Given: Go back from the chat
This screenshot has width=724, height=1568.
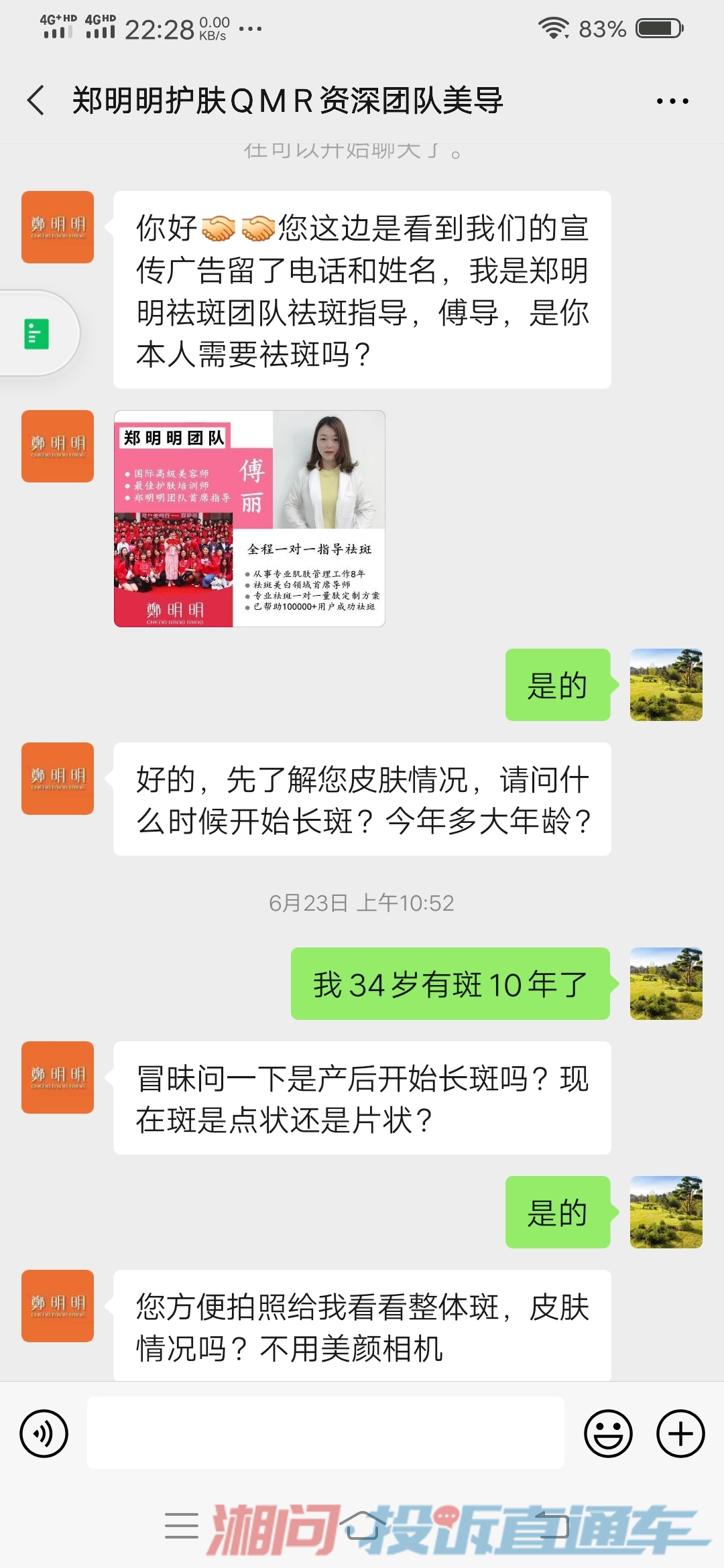Looking at the screenshot, I should [36, 101].
